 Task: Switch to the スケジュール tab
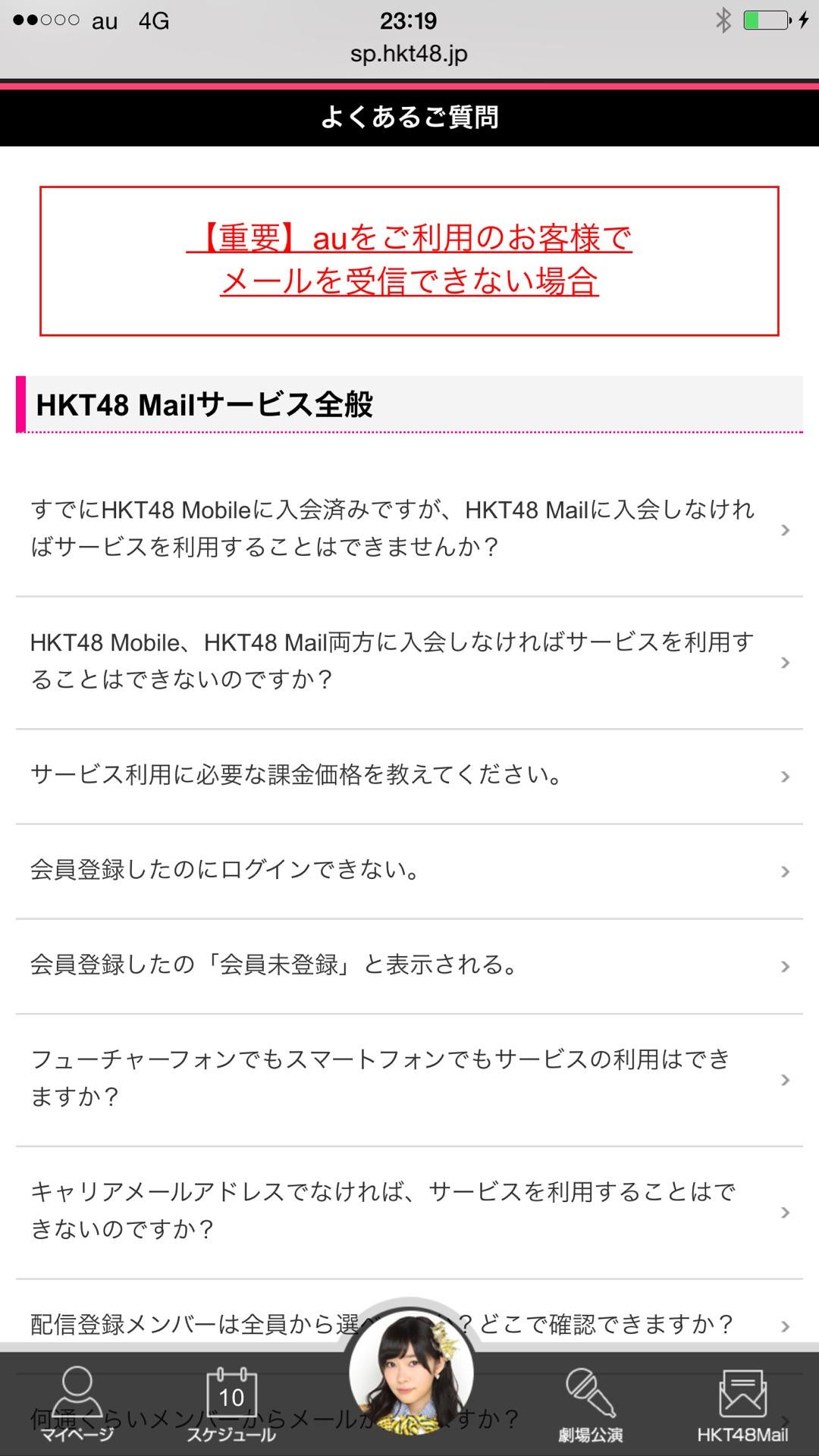(x=231, y=1404)
